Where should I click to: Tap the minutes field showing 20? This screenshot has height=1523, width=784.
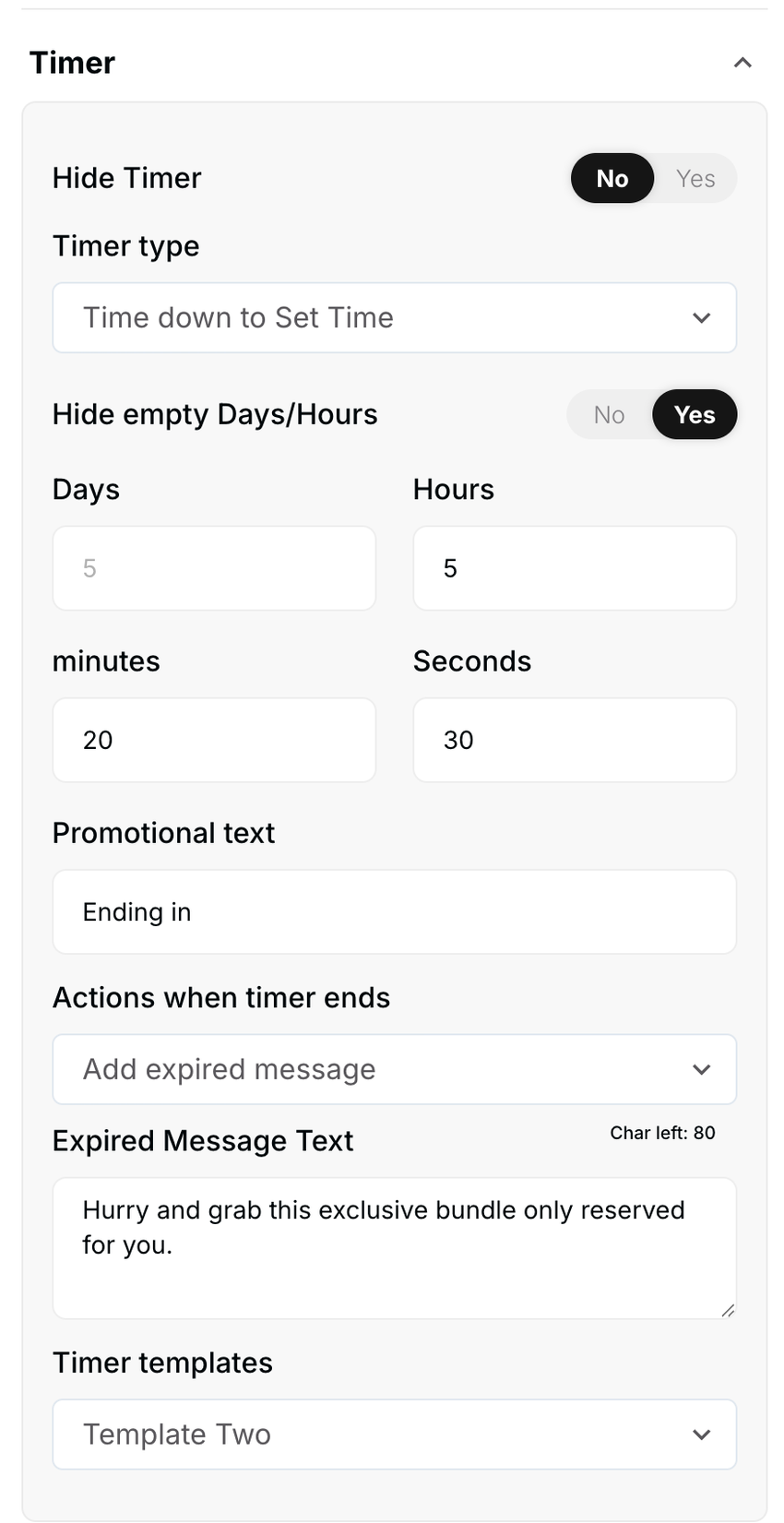pos(214,740)
